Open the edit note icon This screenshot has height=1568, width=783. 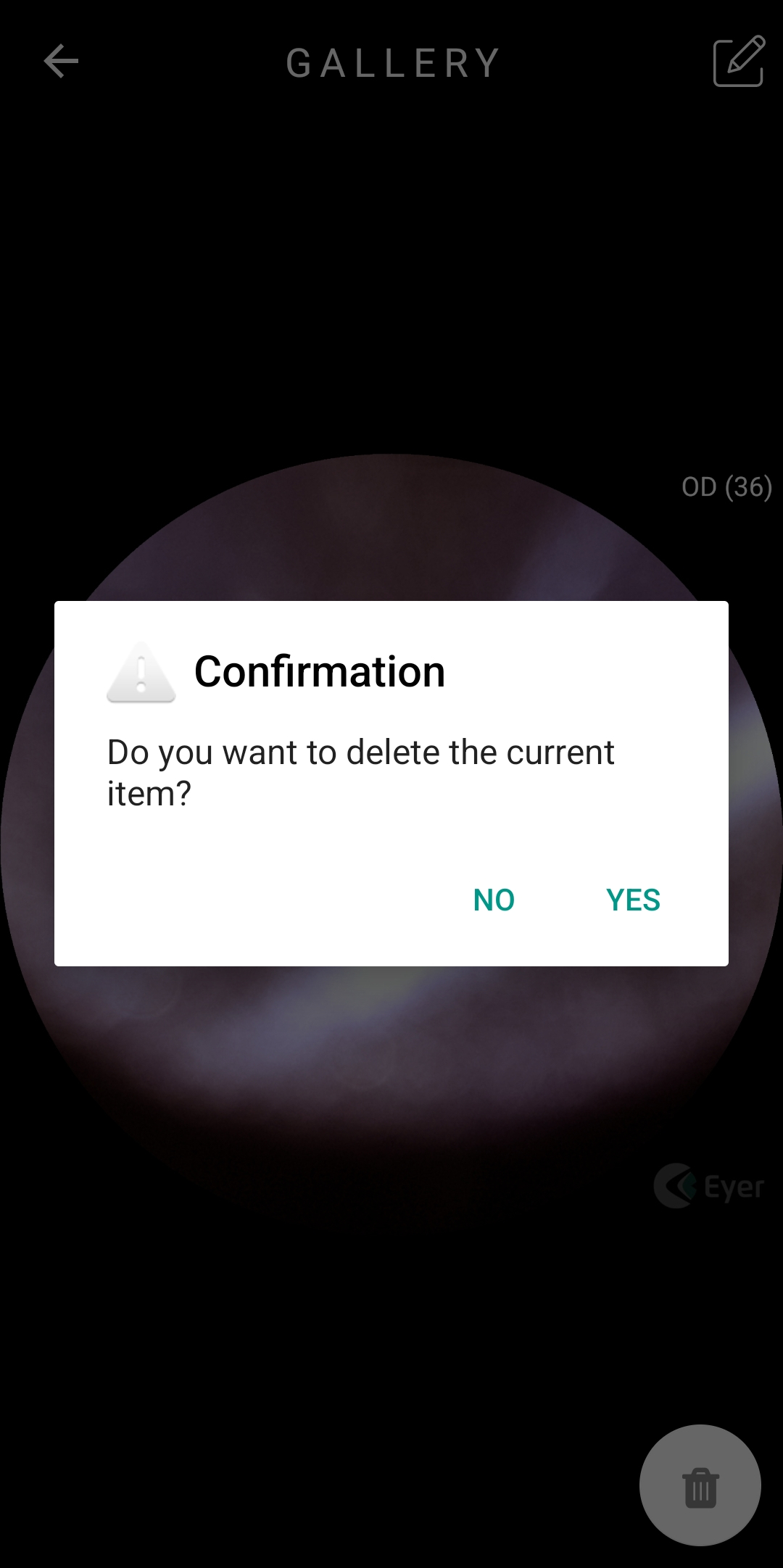pos(739,62)
